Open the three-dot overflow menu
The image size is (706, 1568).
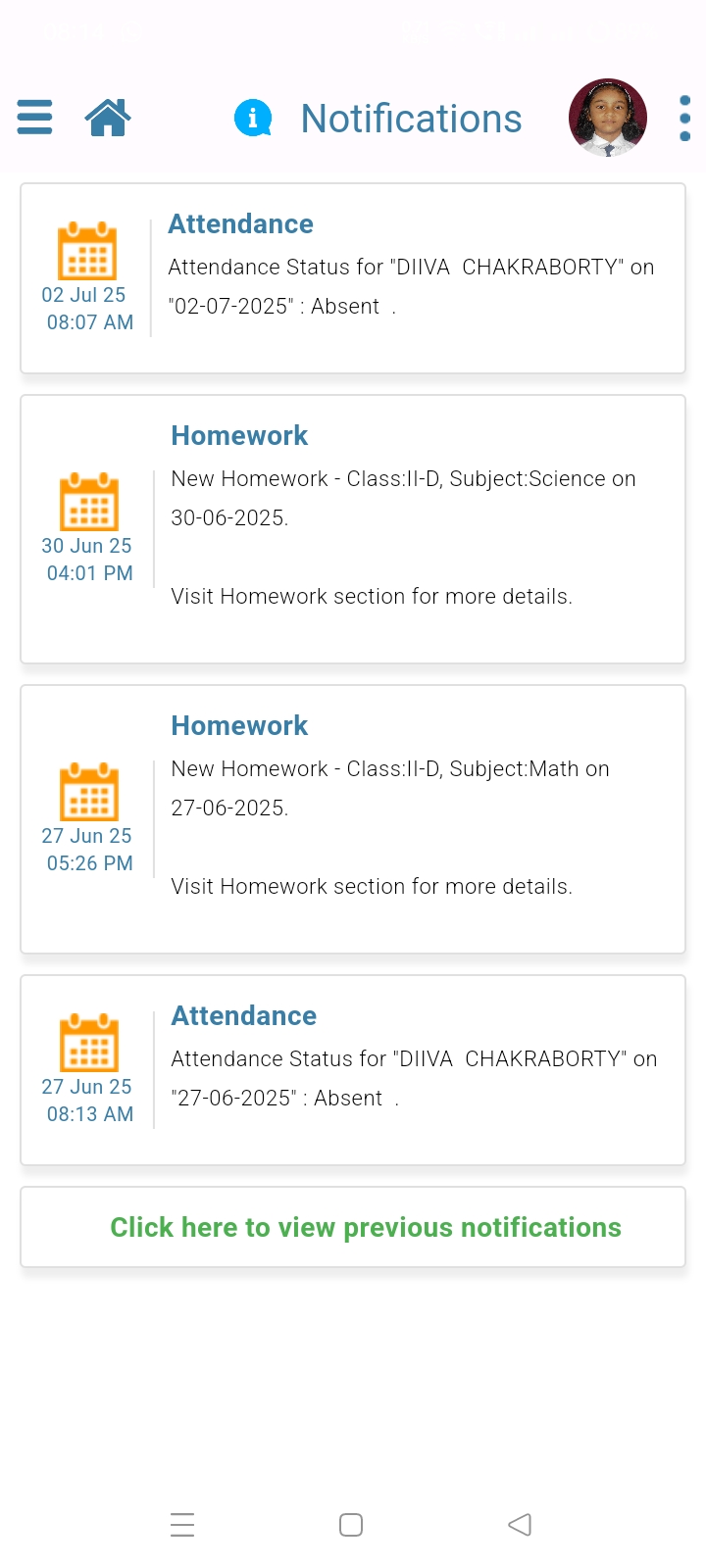point(684,119)
